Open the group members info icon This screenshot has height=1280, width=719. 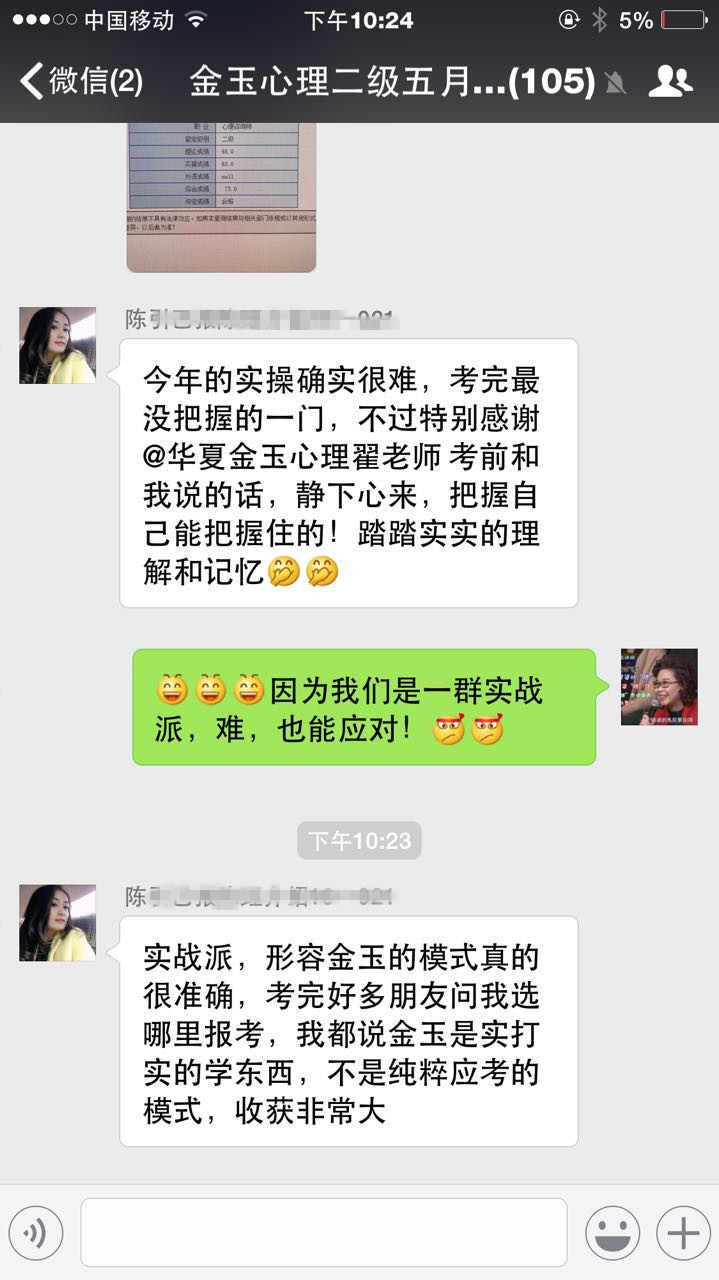click(x=670, y=81)
